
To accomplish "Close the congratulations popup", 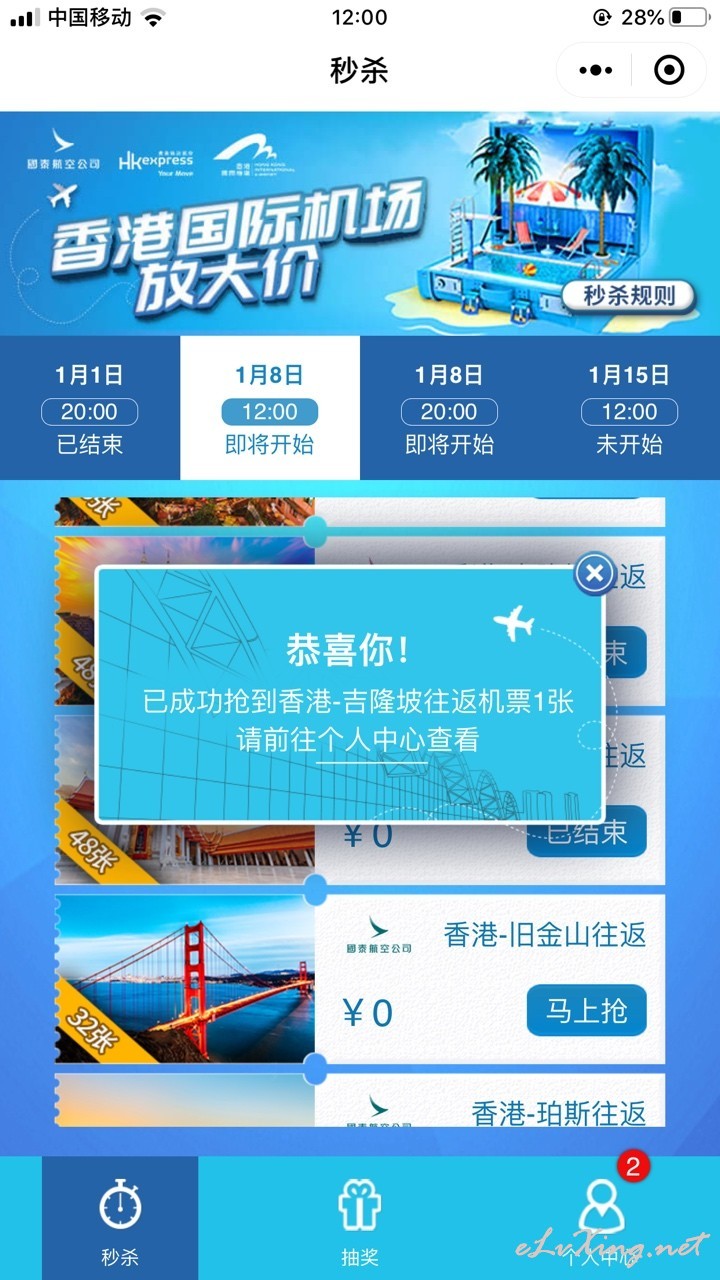I will [x=595, y=573].
